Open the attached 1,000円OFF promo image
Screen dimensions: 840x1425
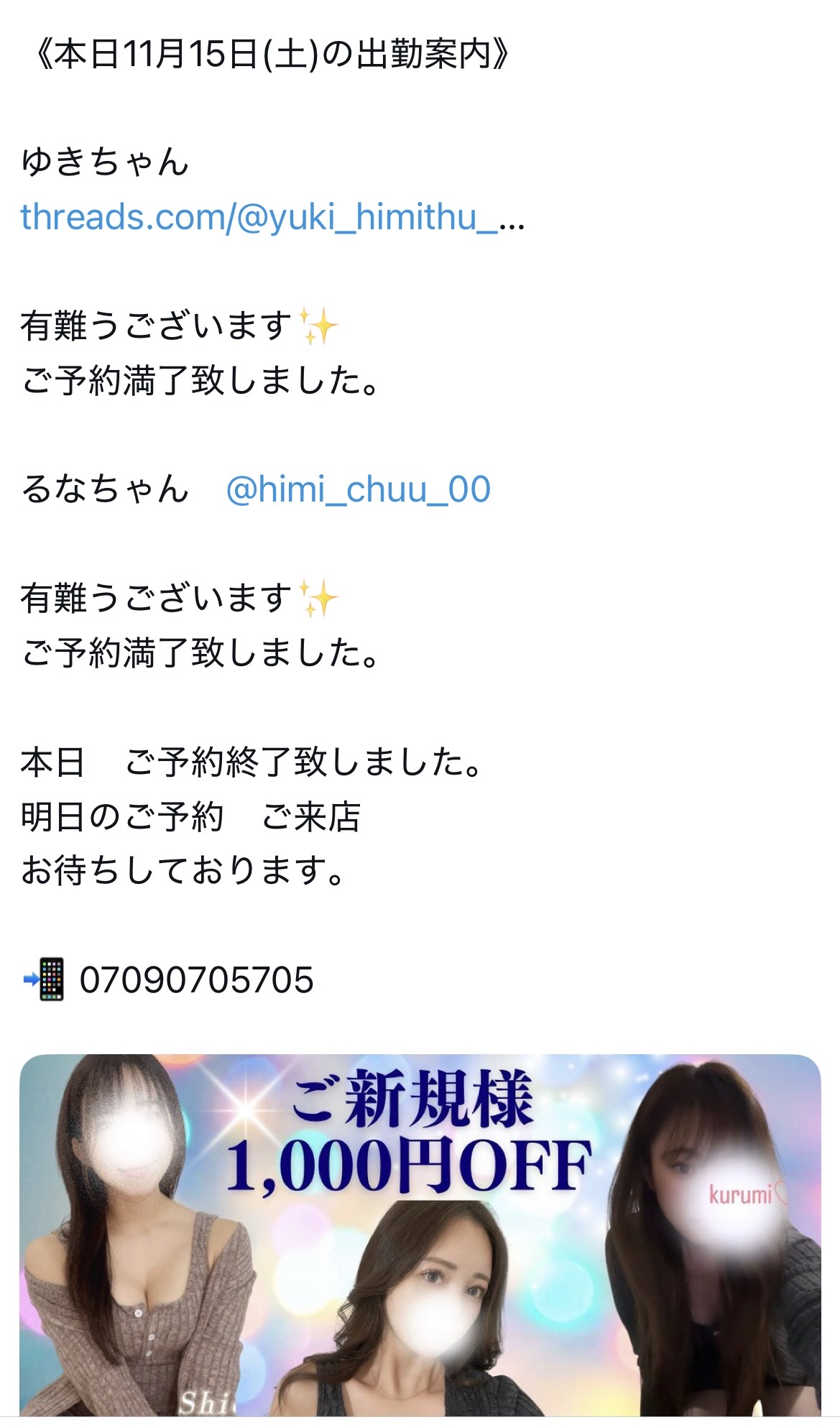pyautogui.click(x=420, y=1235)
